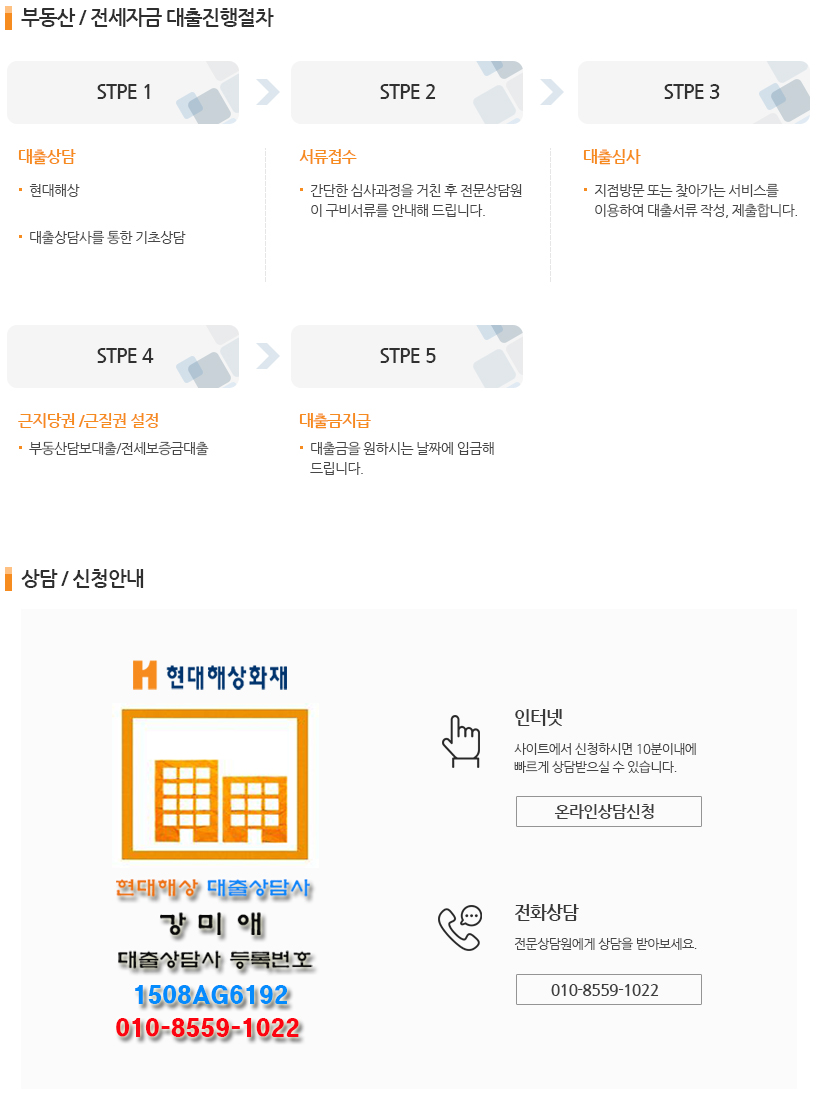Open the 온라인상담신청 online consultation form
Image resolution: width=820 pixels, height=1106 pixels.
(x=608, y=811)
